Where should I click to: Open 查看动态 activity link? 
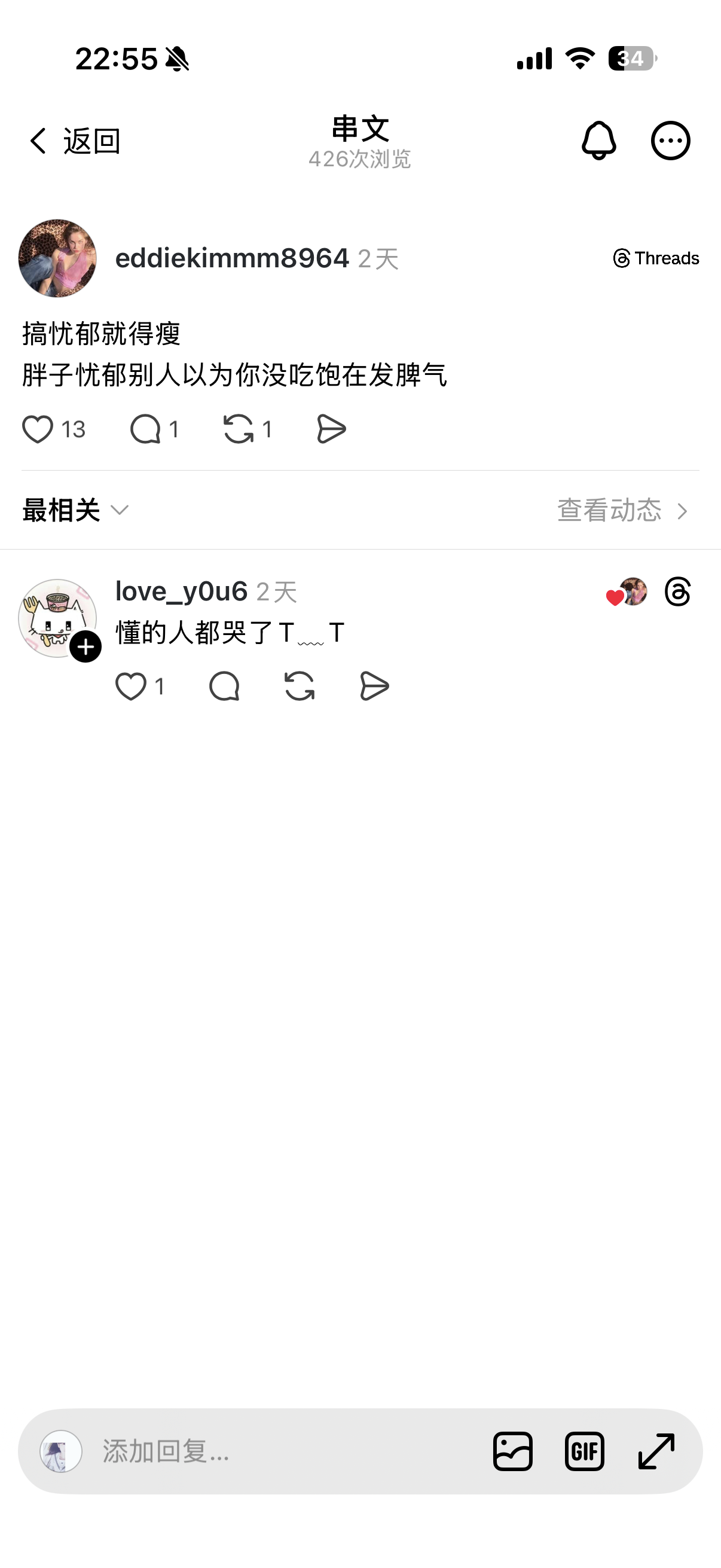point(622,510)
